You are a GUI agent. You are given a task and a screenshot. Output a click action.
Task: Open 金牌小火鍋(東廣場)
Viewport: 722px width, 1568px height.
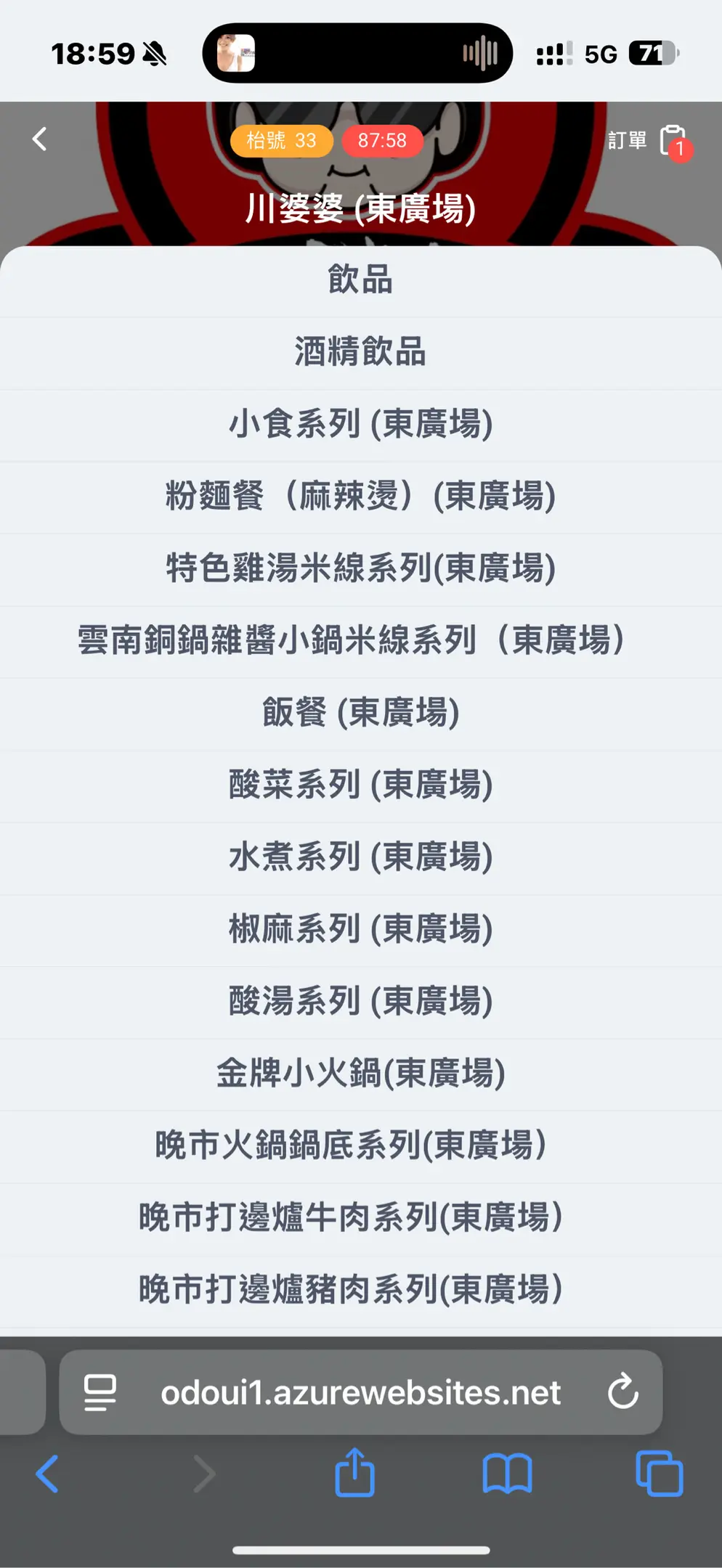pos(360,1074)
